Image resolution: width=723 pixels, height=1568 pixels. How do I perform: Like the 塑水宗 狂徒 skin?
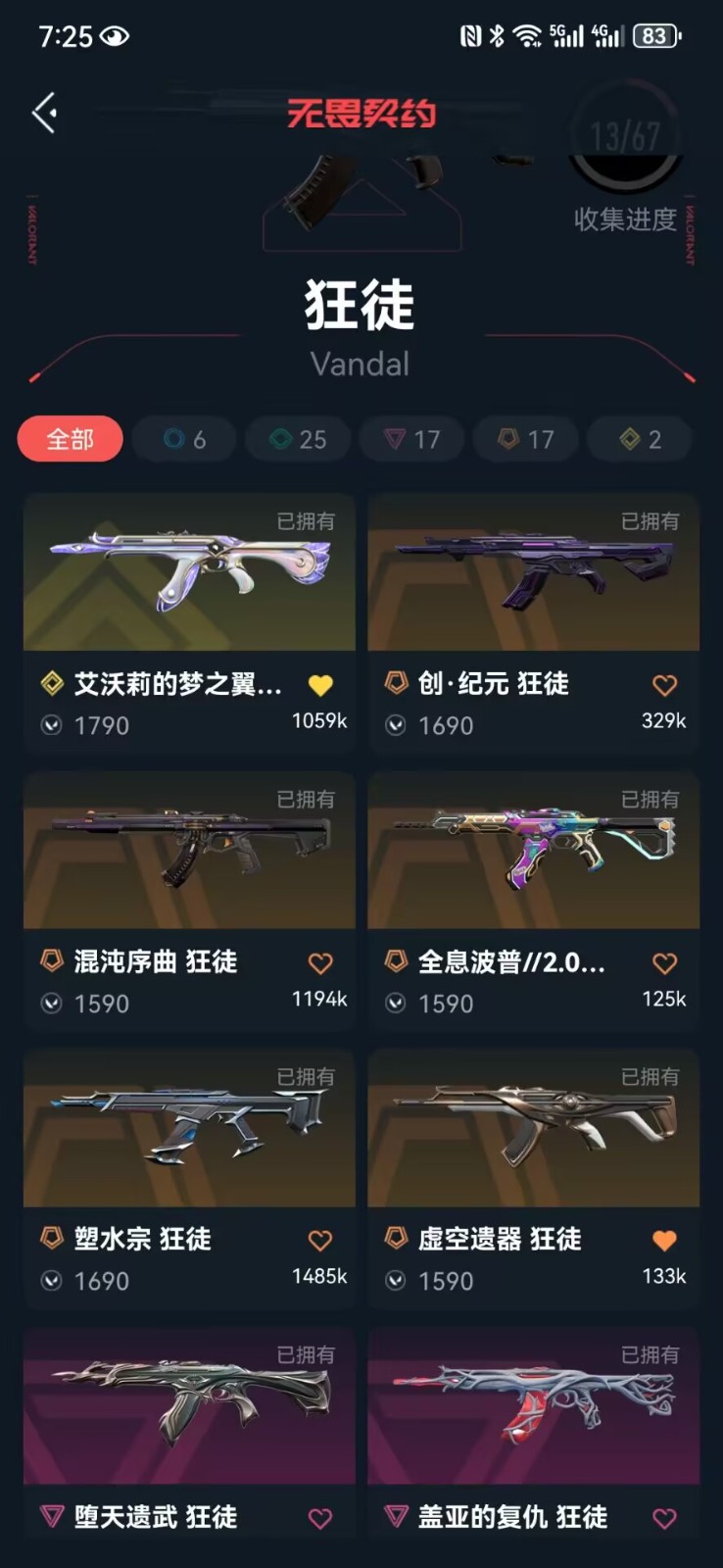click(320, 1241)
